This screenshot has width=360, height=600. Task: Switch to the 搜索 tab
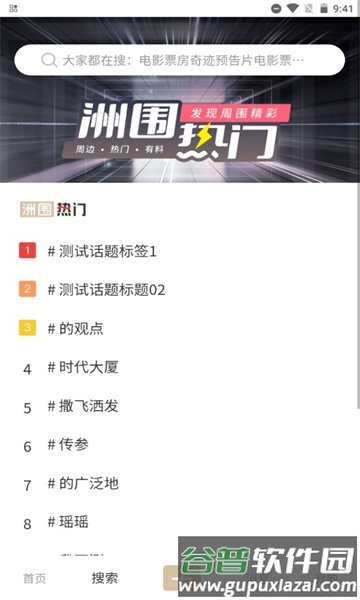tap(104, 578)
